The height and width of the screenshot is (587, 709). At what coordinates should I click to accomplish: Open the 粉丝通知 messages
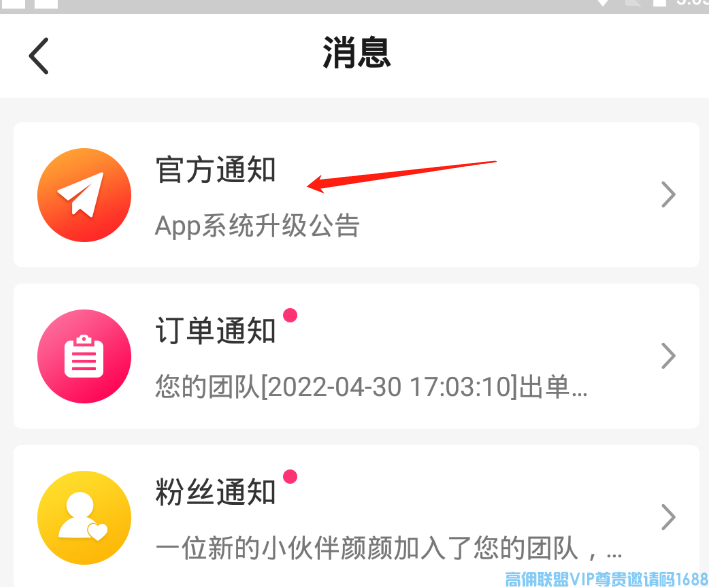point(355,517)
